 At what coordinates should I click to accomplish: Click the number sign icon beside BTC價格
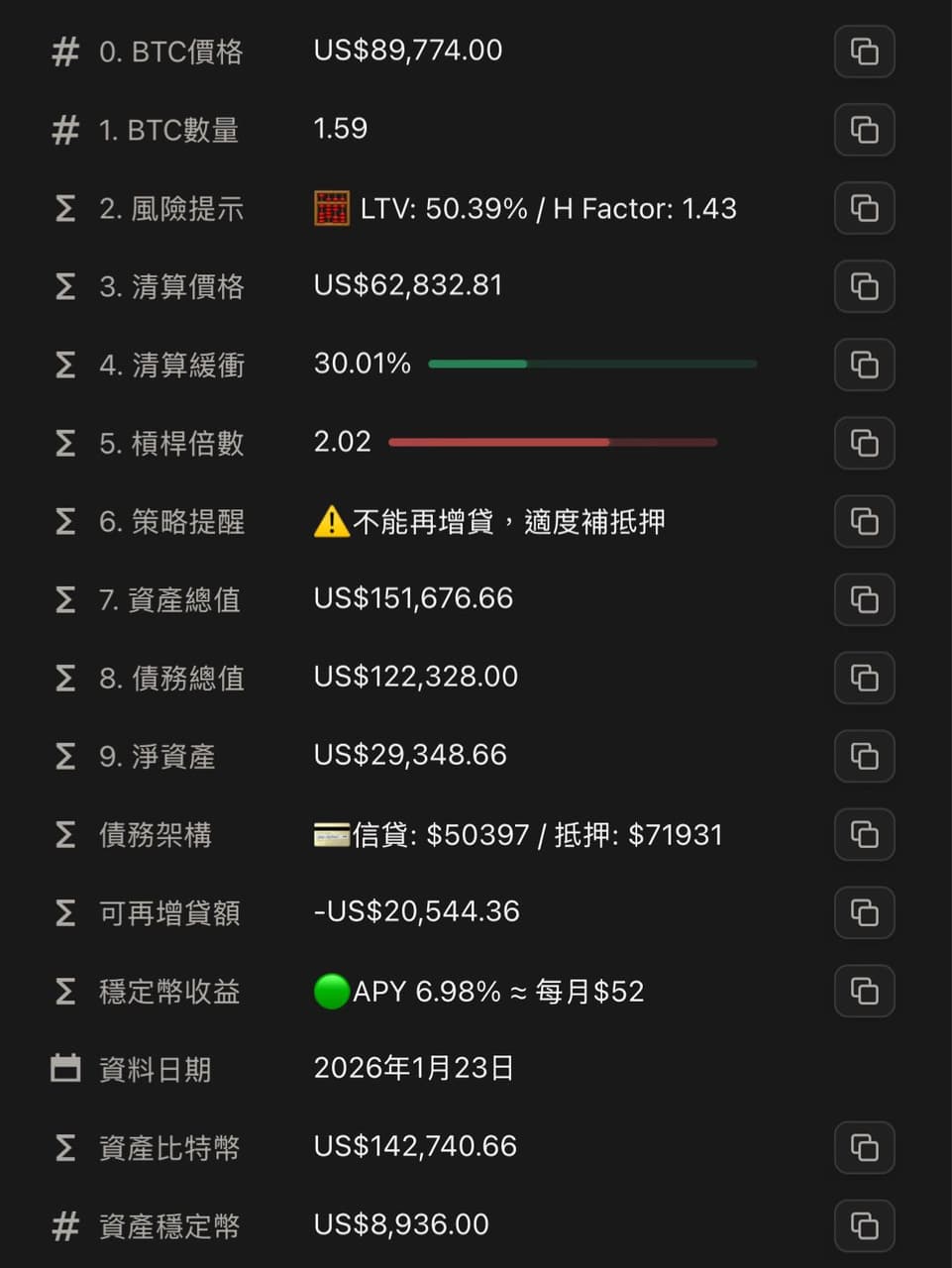point(64,52)
